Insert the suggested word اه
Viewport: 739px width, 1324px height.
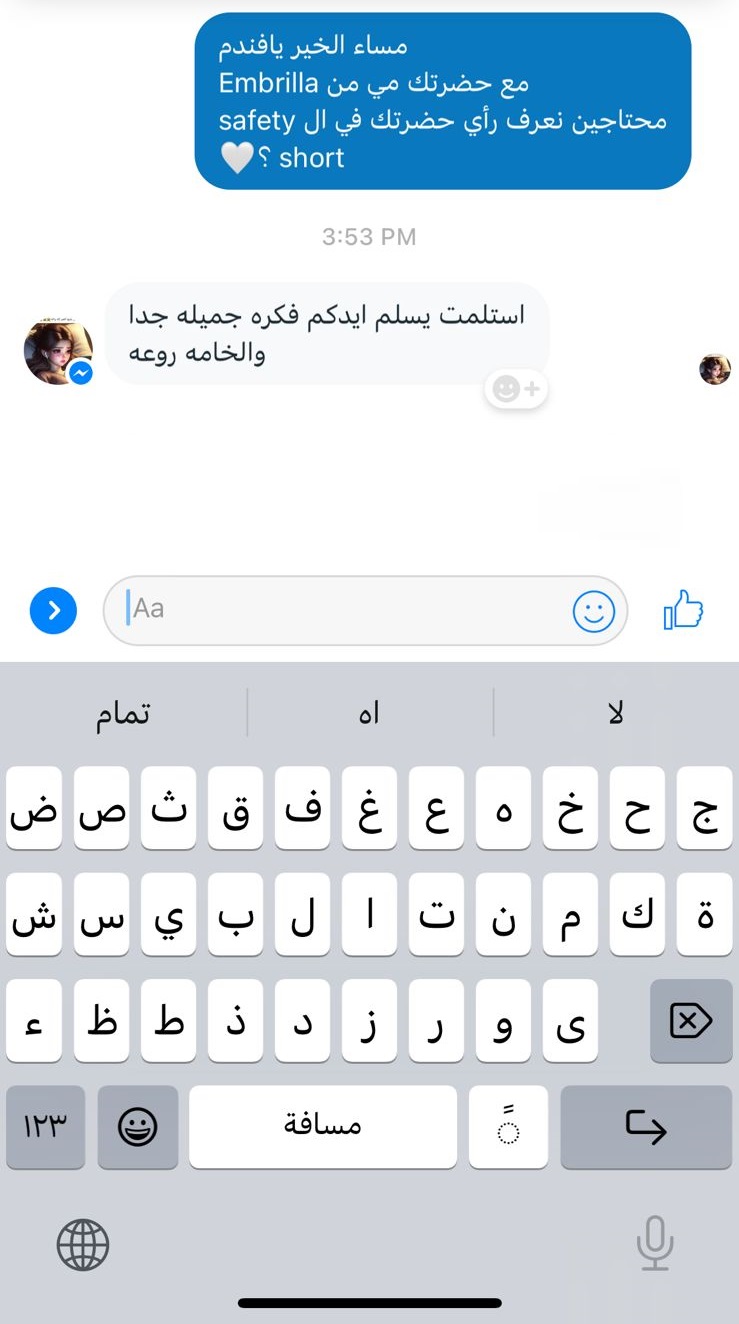(x=369, y=714)
